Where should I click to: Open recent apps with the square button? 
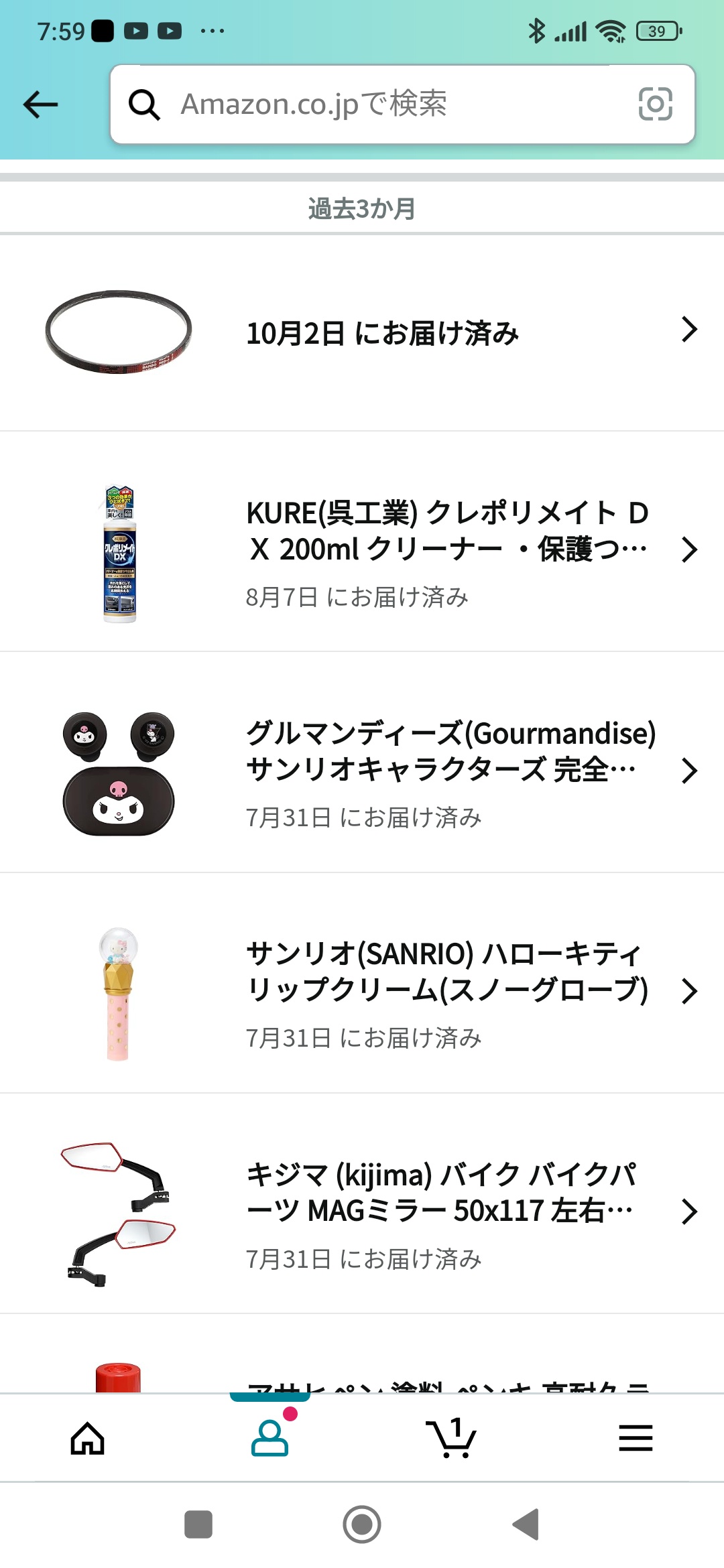[x=198, y=1524]
